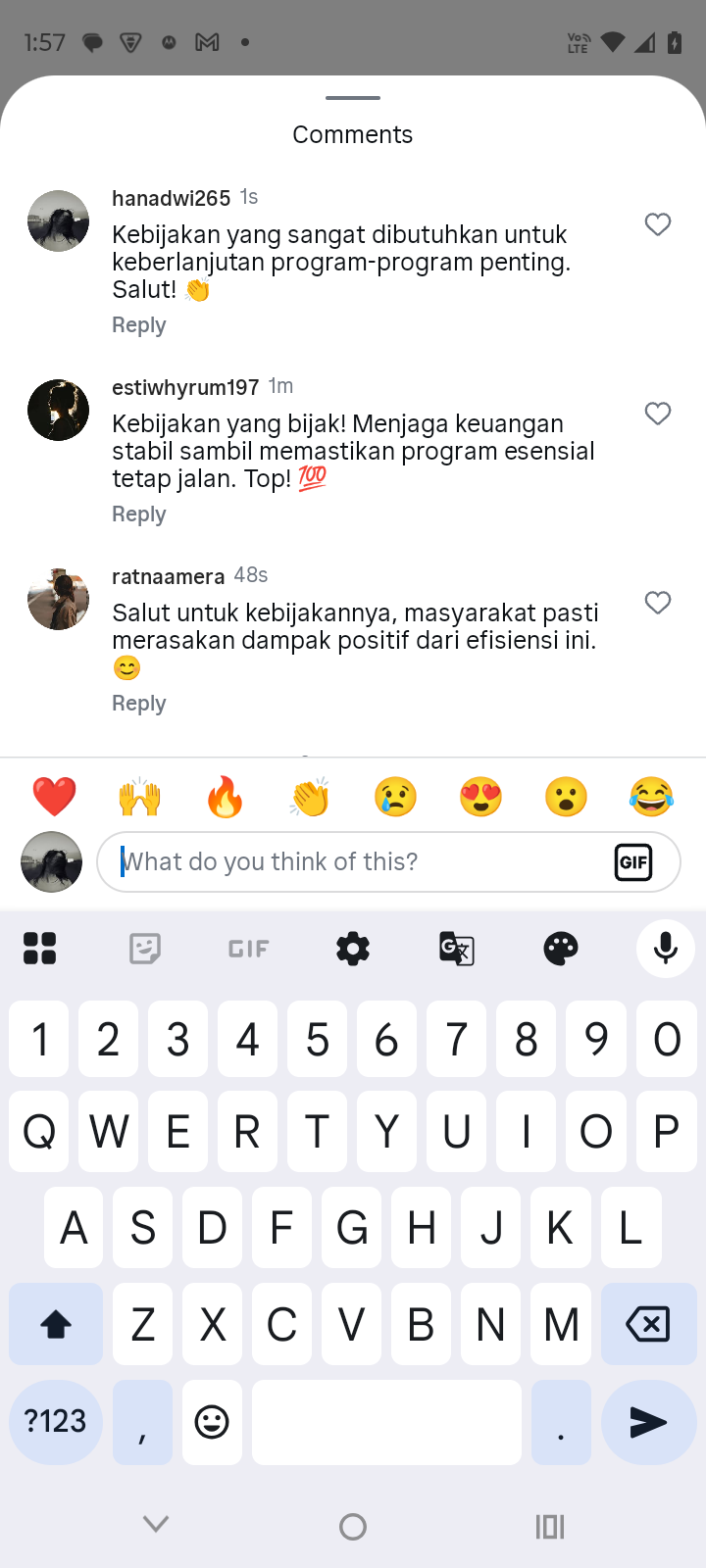This screenshot has width=706, height=1568.
Task: Tap the keyboard backspace key
Action: pos(647,1325)
